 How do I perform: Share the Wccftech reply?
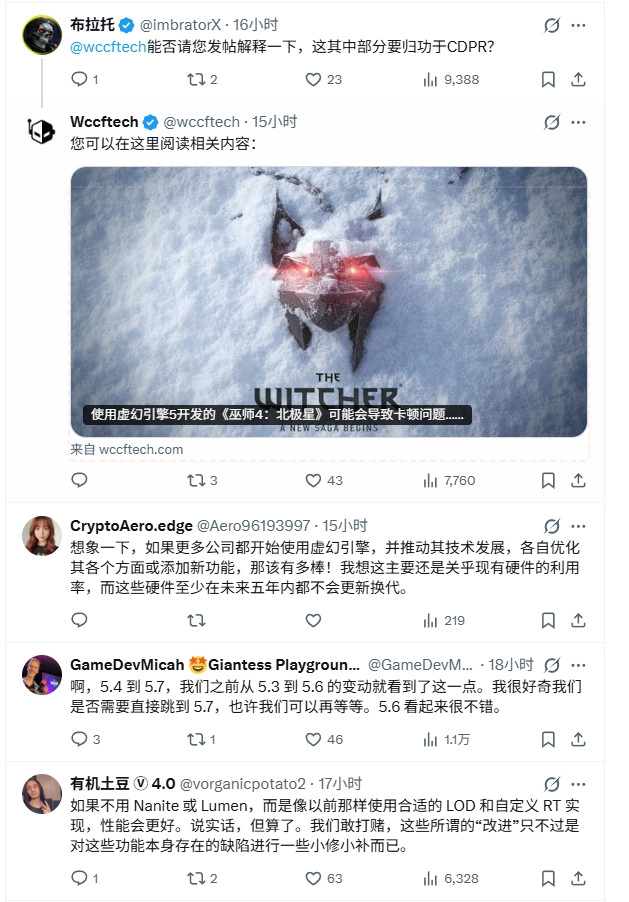[x=578, y=480]
